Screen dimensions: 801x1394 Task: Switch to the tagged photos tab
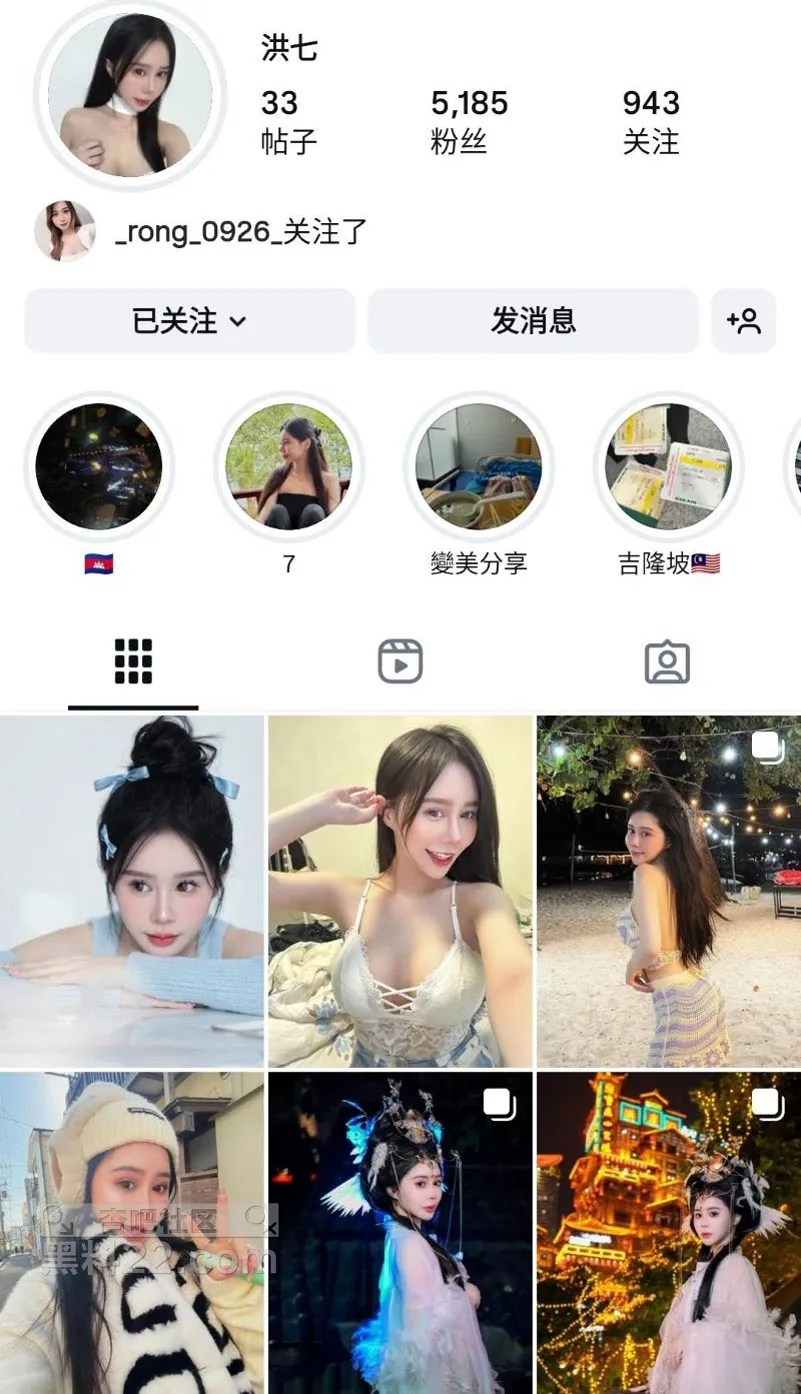667,661
